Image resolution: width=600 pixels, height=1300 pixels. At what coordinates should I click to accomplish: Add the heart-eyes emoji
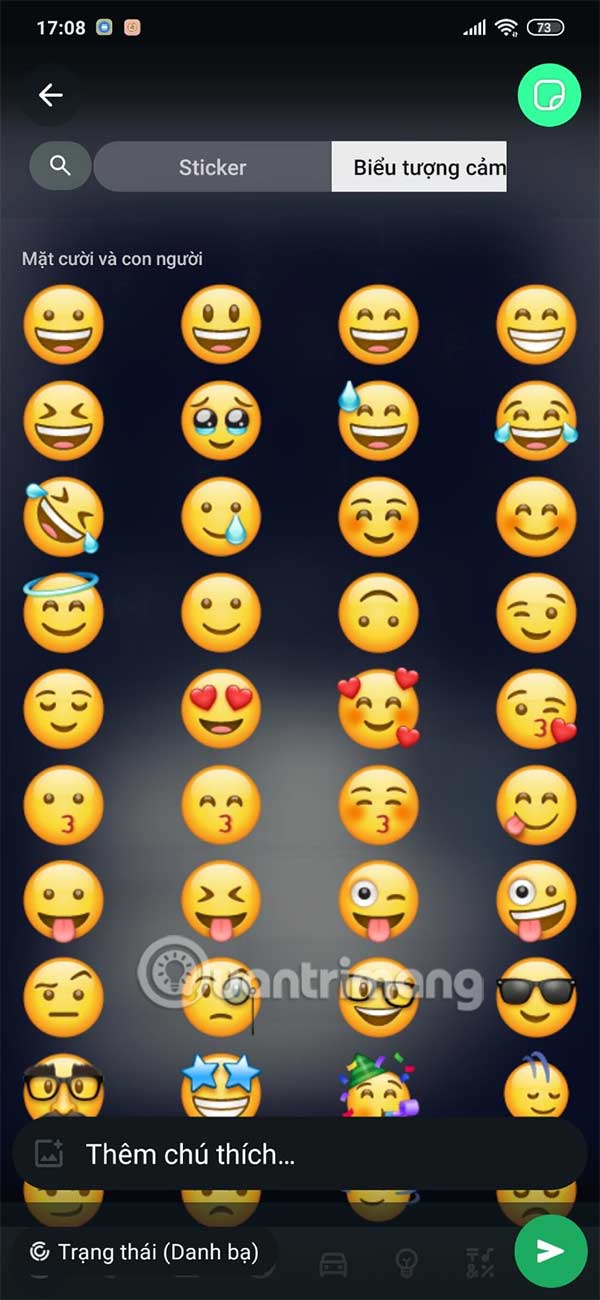pyautogui.click(x=220, y=709)
